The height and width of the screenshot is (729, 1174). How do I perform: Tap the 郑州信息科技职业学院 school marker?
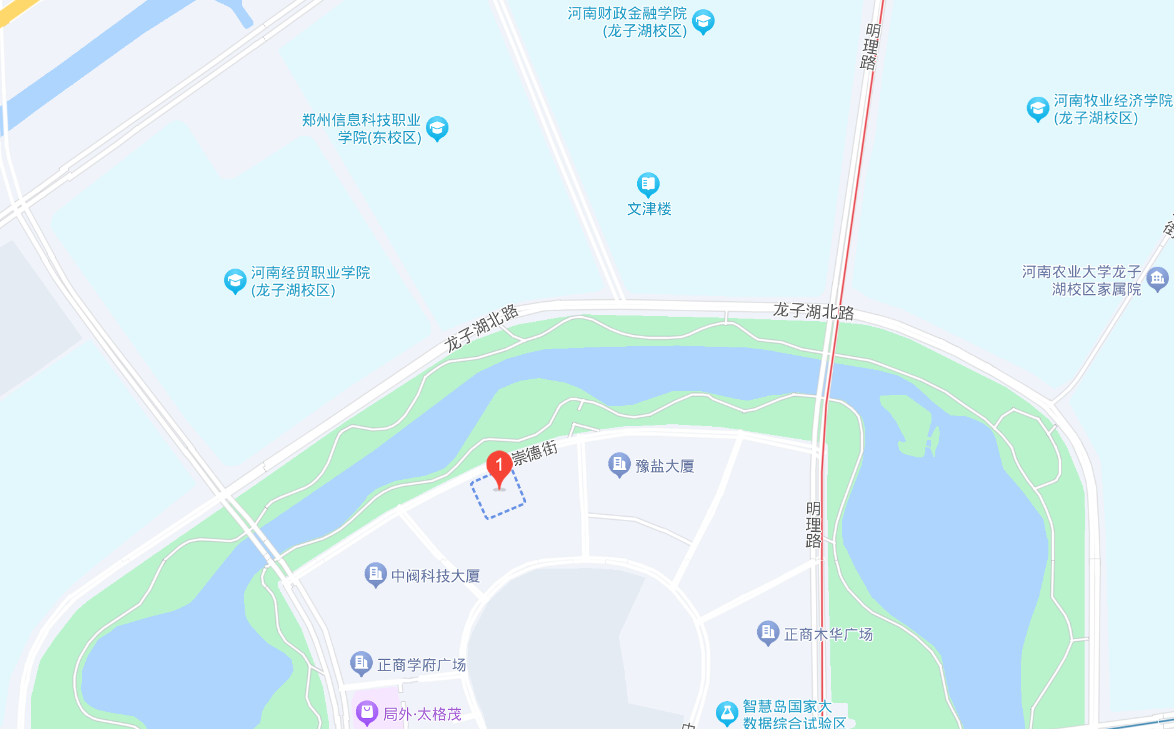click(x=437, y=128)
